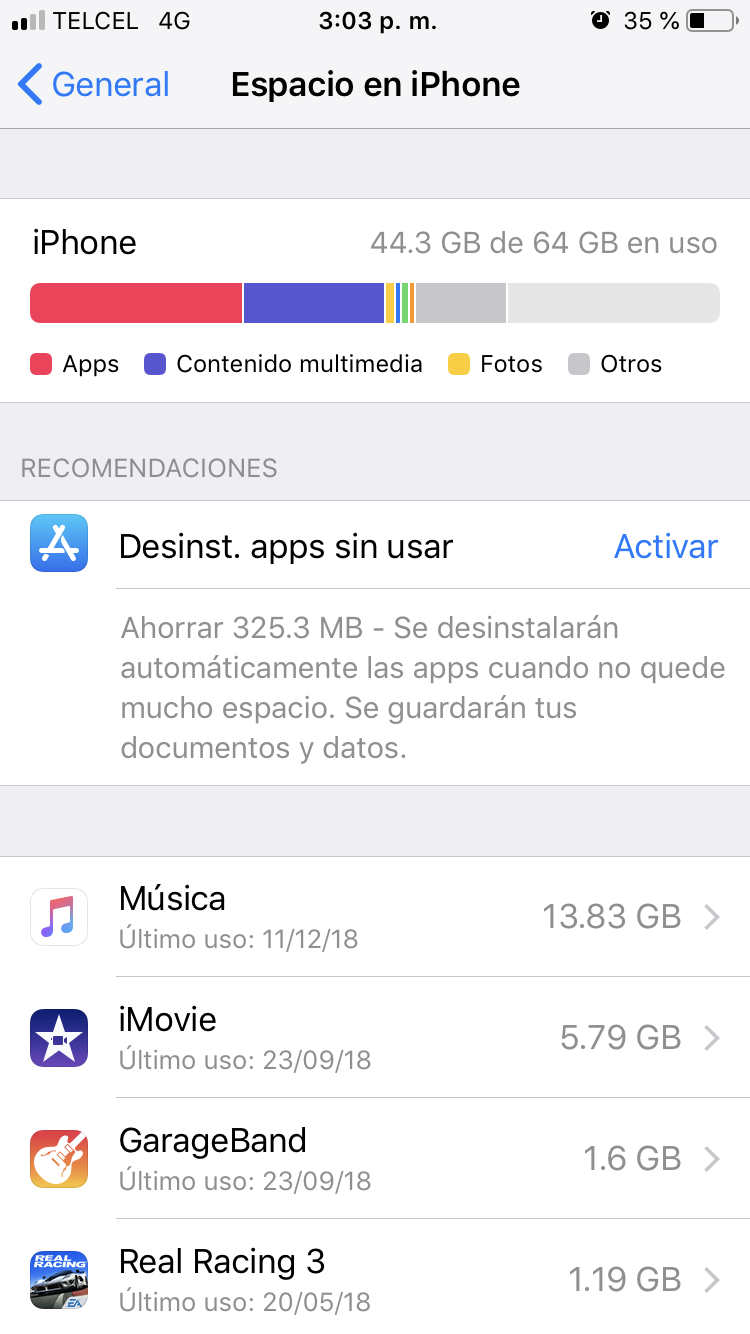Image resolution: width=750 pixels, height=1334 pixels.
Task: Go back to General settings
Action: [94, 85]
